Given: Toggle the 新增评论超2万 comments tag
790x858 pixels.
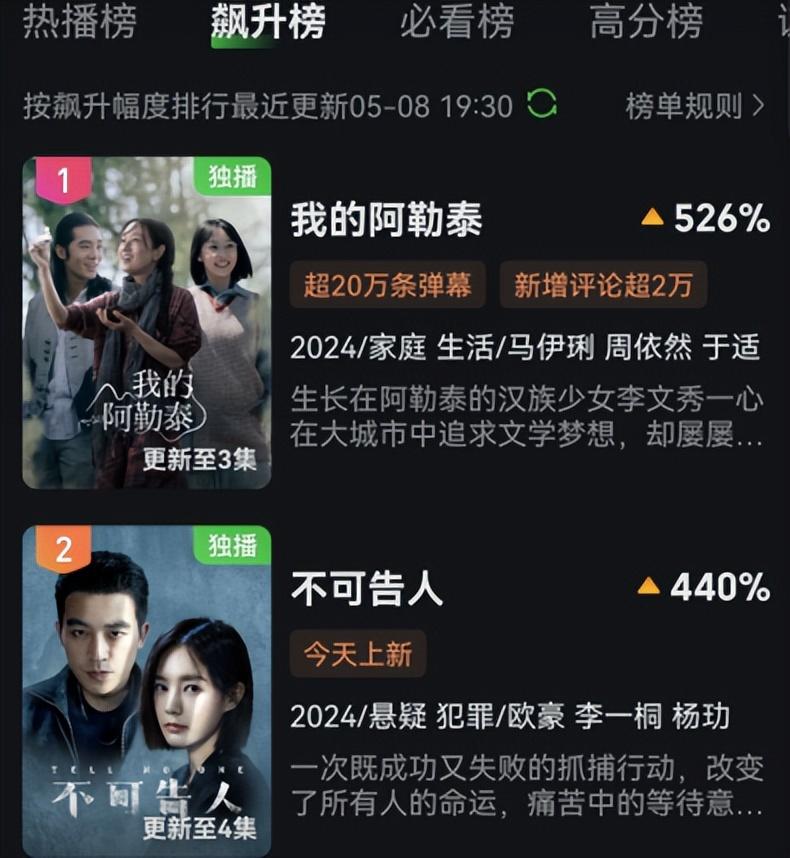Looking at the screenshot, I should click(x=604, y=285).
